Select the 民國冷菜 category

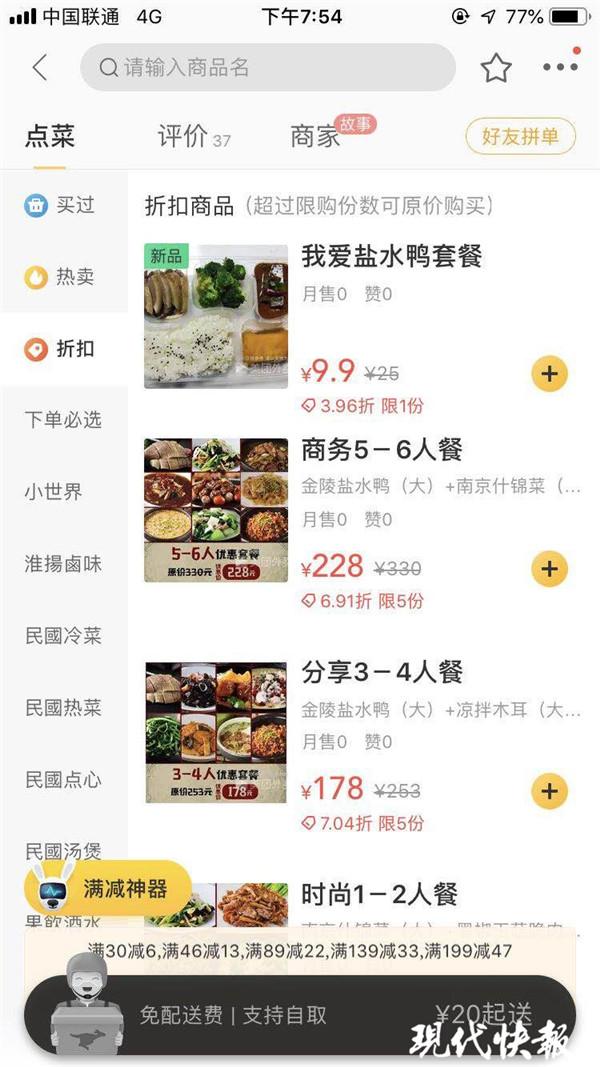63,636
